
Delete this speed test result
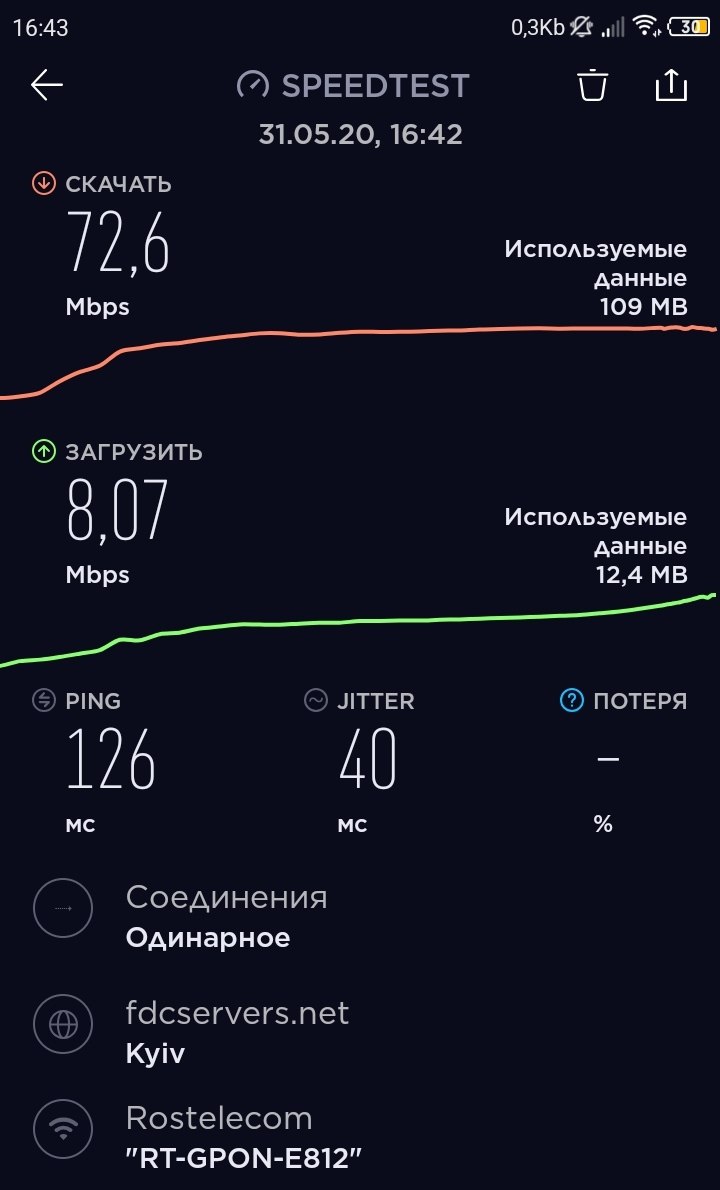click(592, 84)
